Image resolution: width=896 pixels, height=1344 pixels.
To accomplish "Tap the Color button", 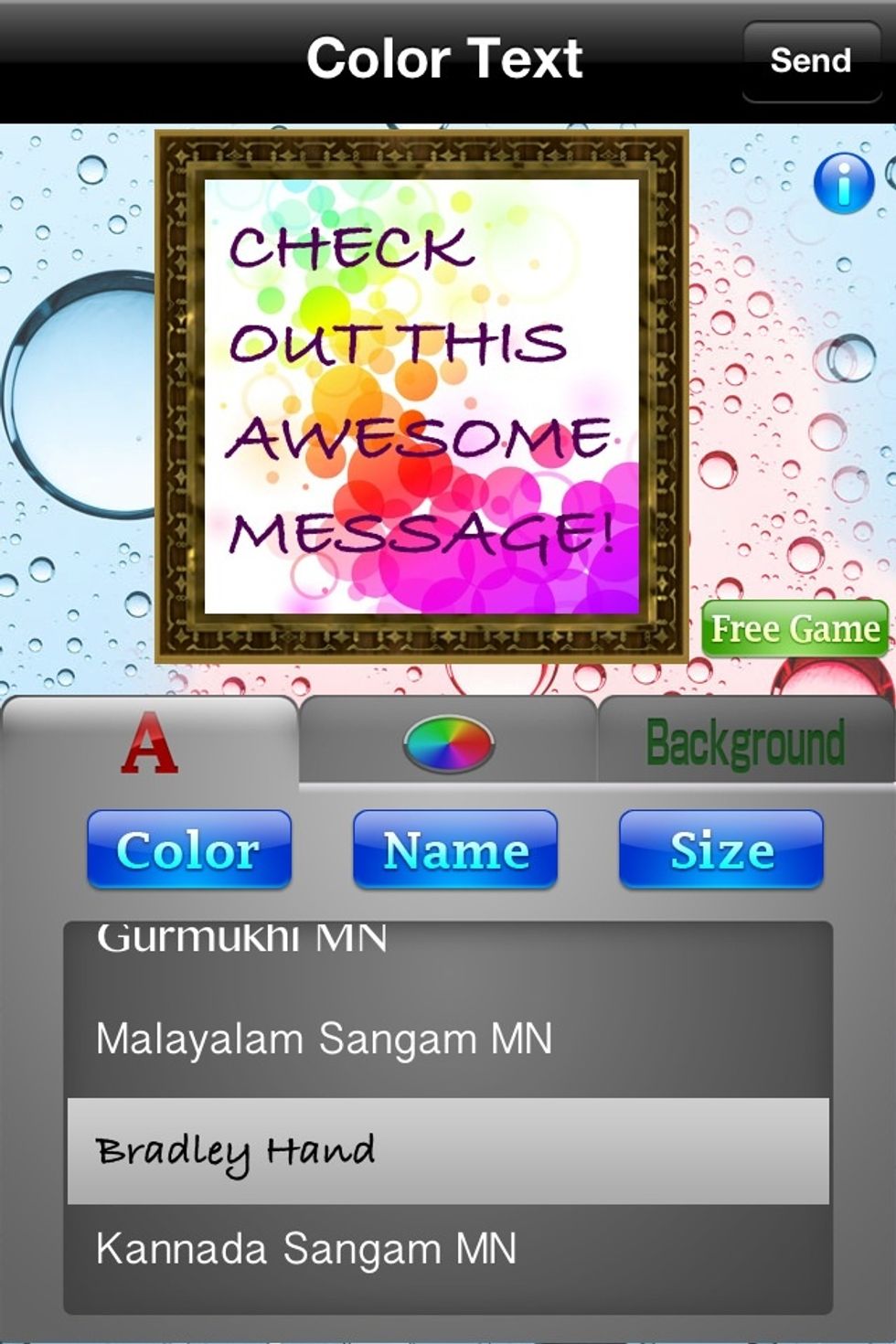I will pos(189,850).
